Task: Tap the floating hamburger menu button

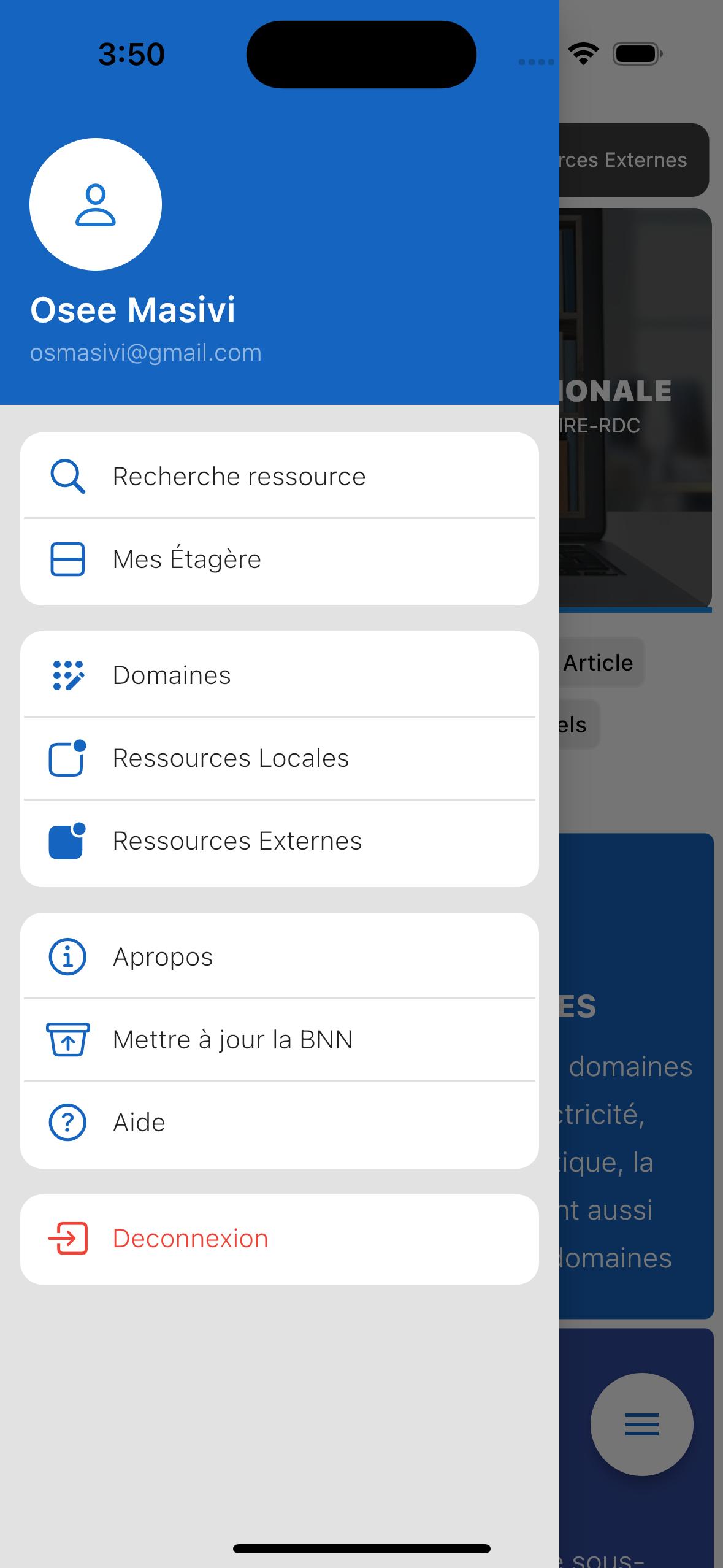Action: (x=642, y=1424)
